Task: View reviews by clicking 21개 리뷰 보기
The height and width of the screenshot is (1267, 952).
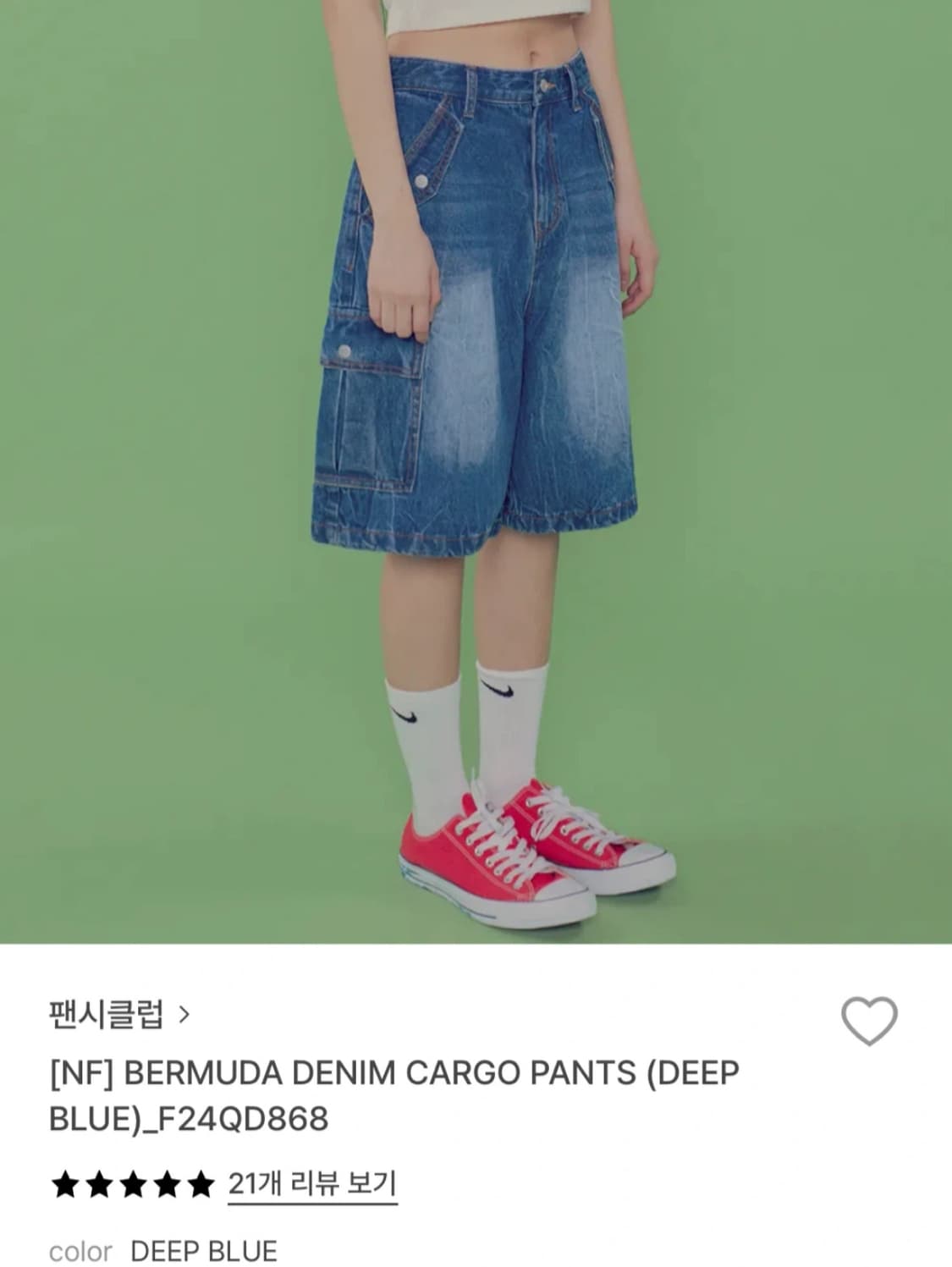Action: [311, 1182]
